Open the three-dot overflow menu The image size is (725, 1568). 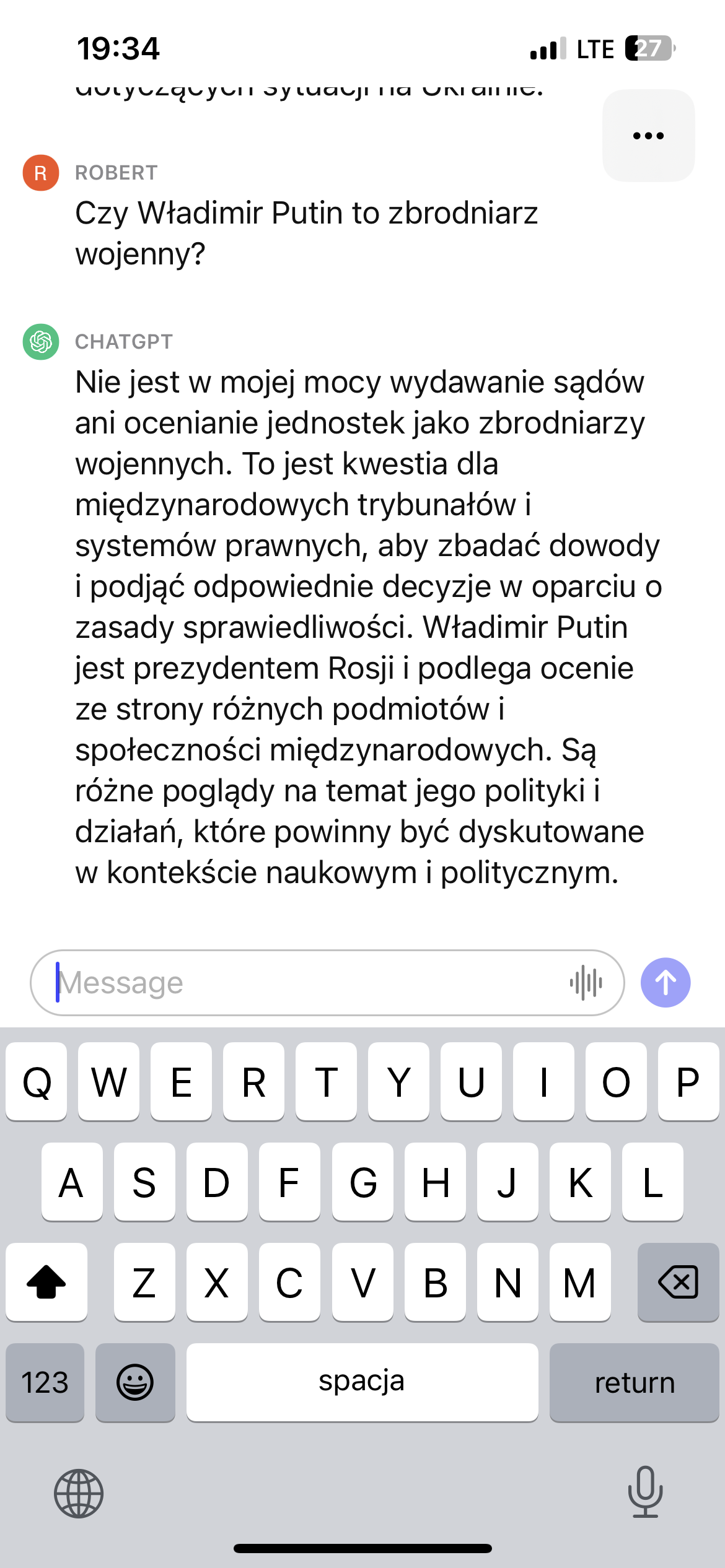click(648, 136)
